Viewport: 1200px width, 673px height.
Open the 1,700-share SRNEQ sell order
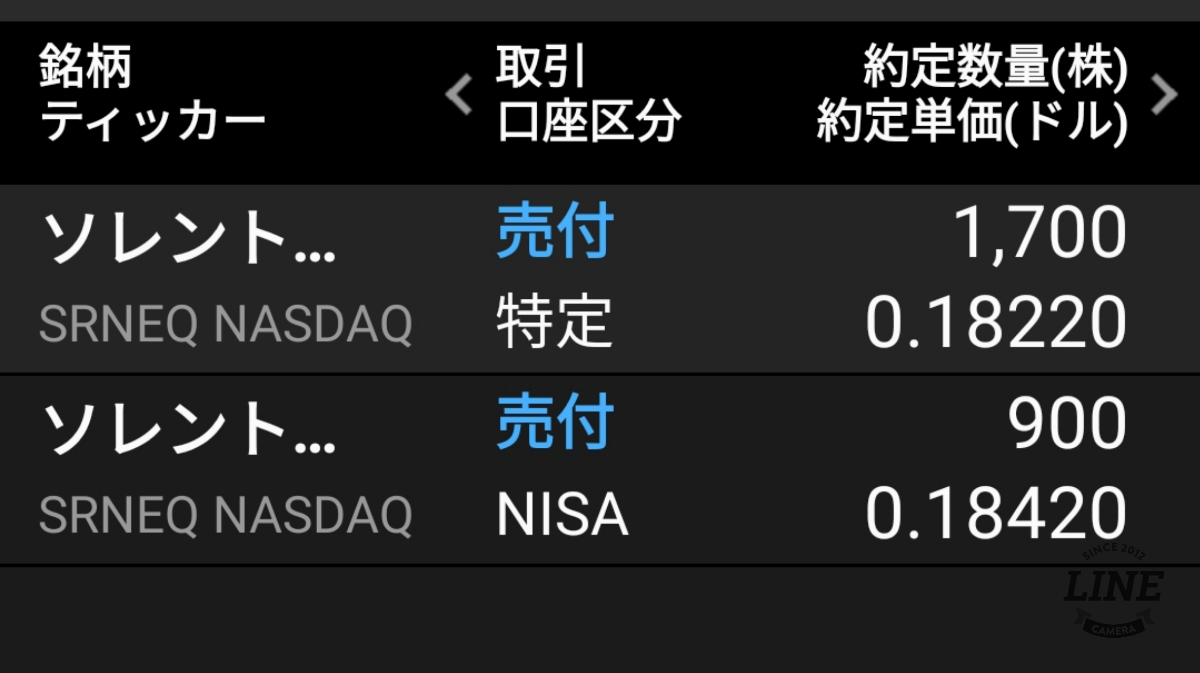point(600,279)
